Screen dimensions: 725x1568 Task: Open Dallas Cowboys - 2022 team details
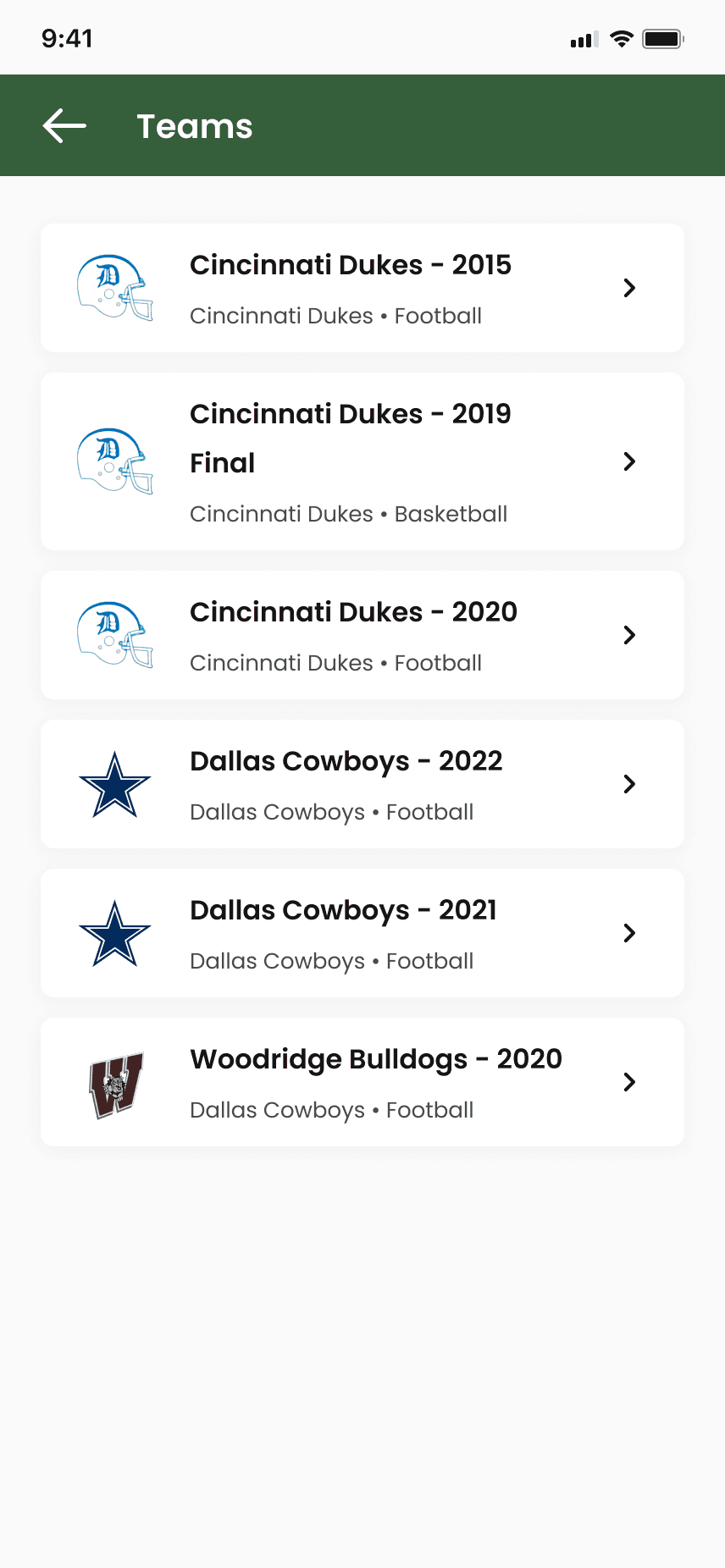362,784
